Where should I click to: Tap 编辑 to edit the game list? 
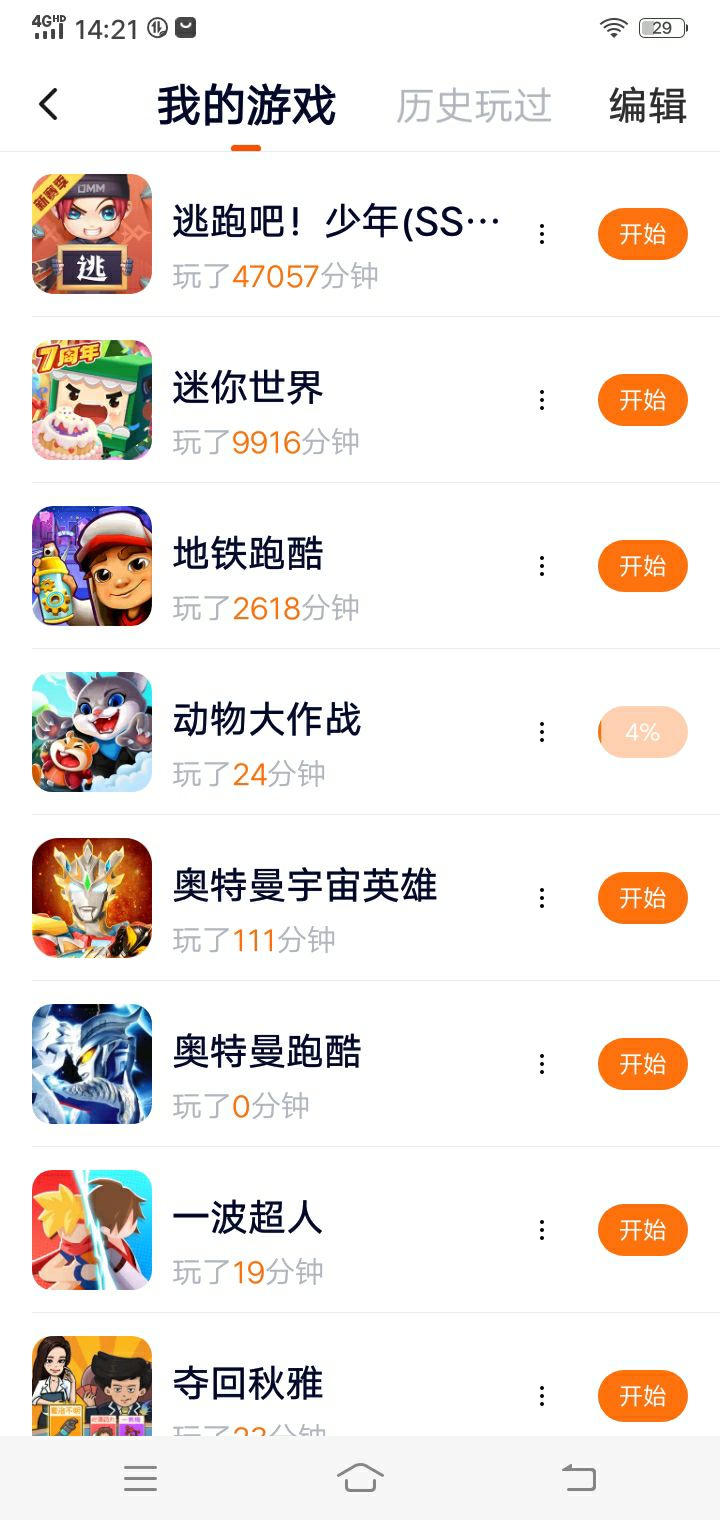648,106
